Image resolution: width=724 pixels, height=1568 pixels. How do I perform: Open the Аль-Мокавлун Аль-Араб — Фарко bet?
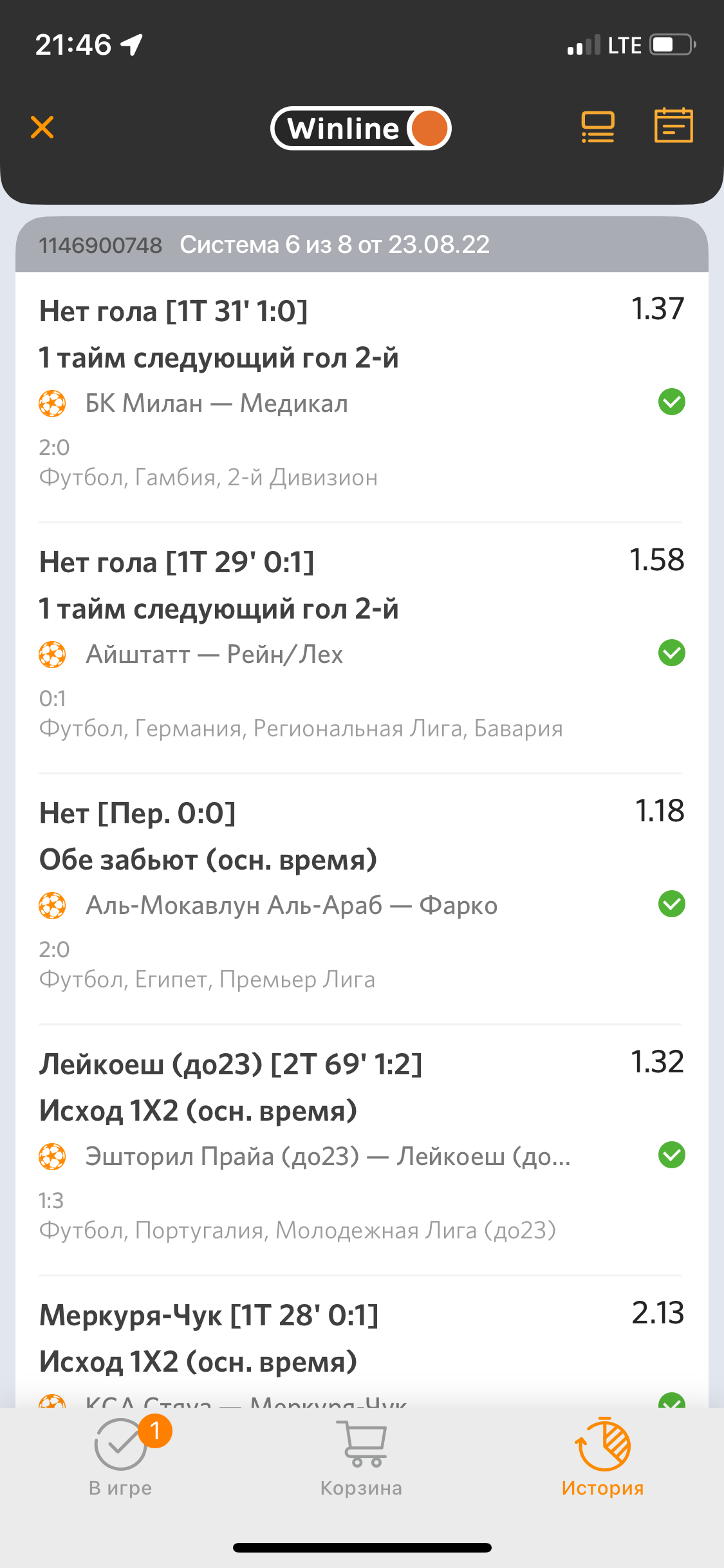point(292,906)
